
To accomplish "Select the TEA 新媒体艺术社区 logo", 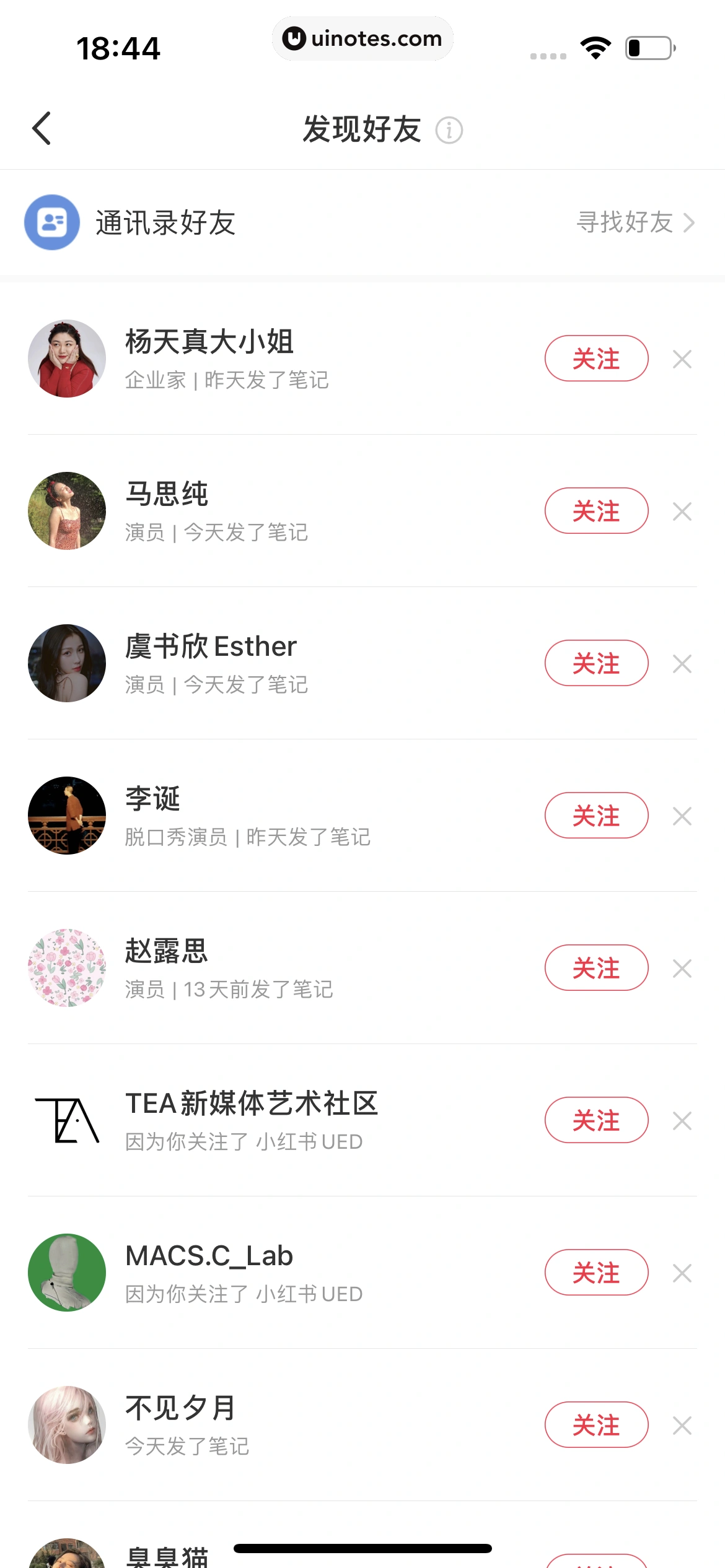I will [67, 1120].
